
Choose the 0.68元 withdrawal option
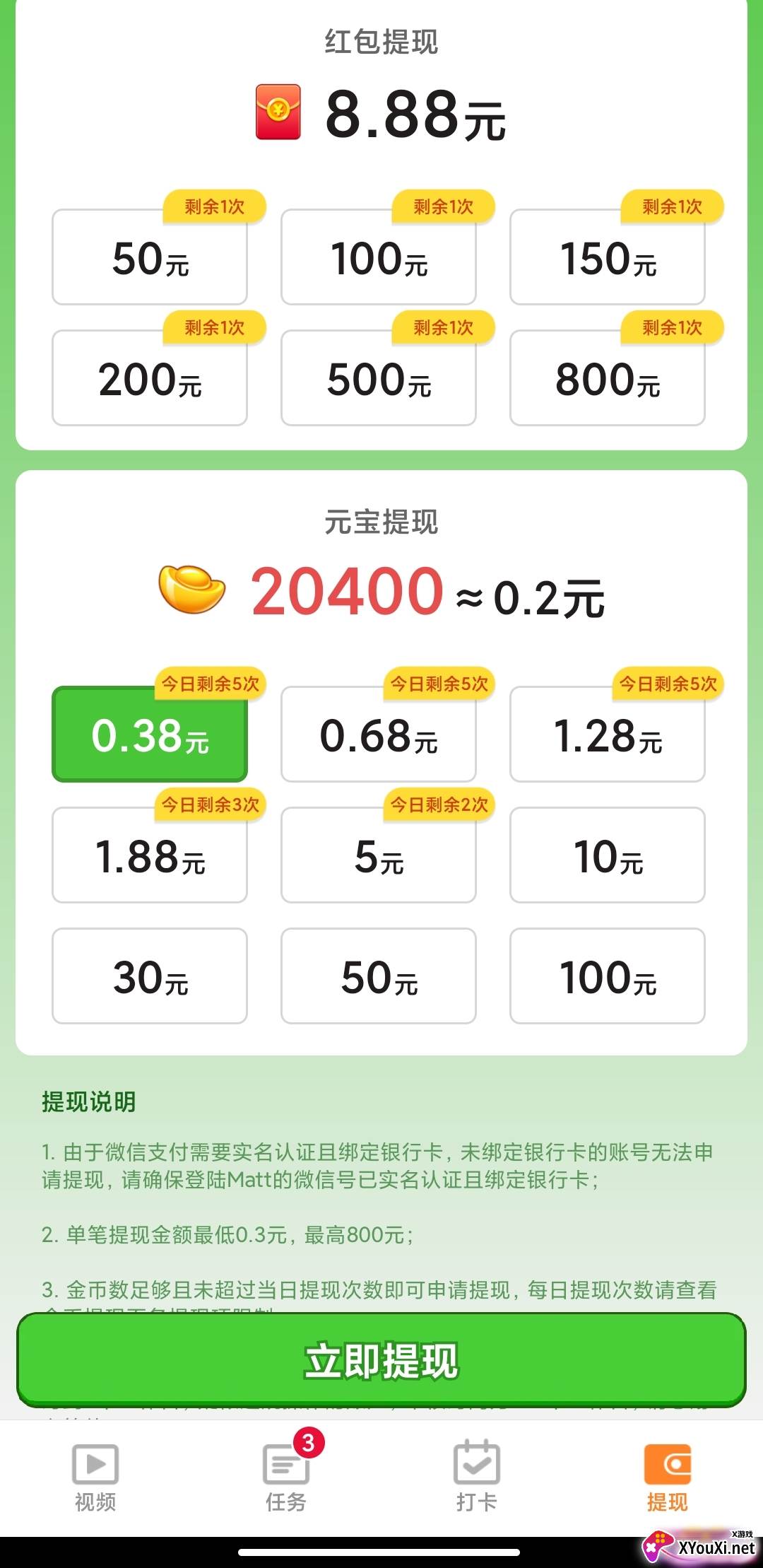(x=379, y=735)
